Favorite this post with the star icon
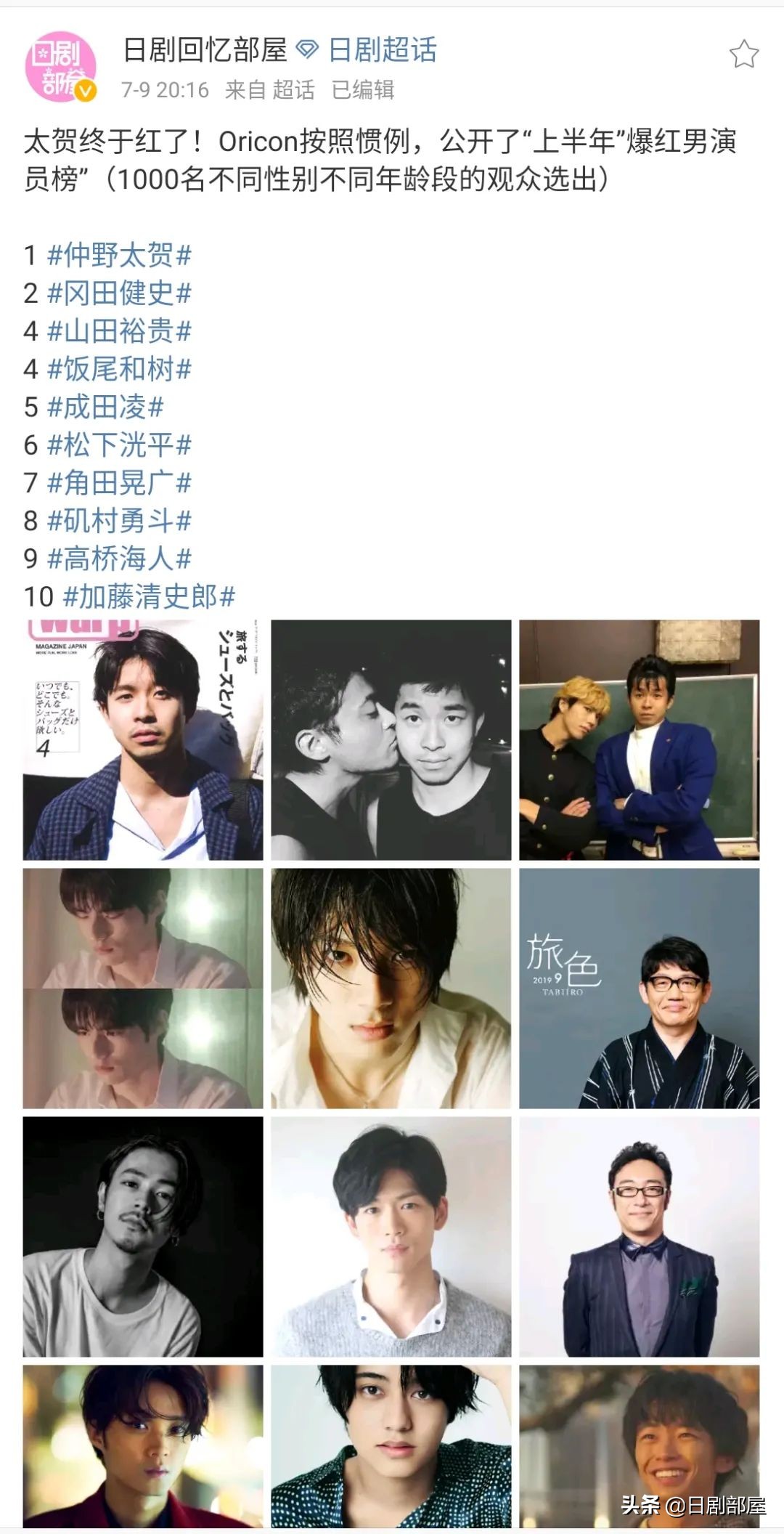The image size is (784, 1534). click(743, 54)
